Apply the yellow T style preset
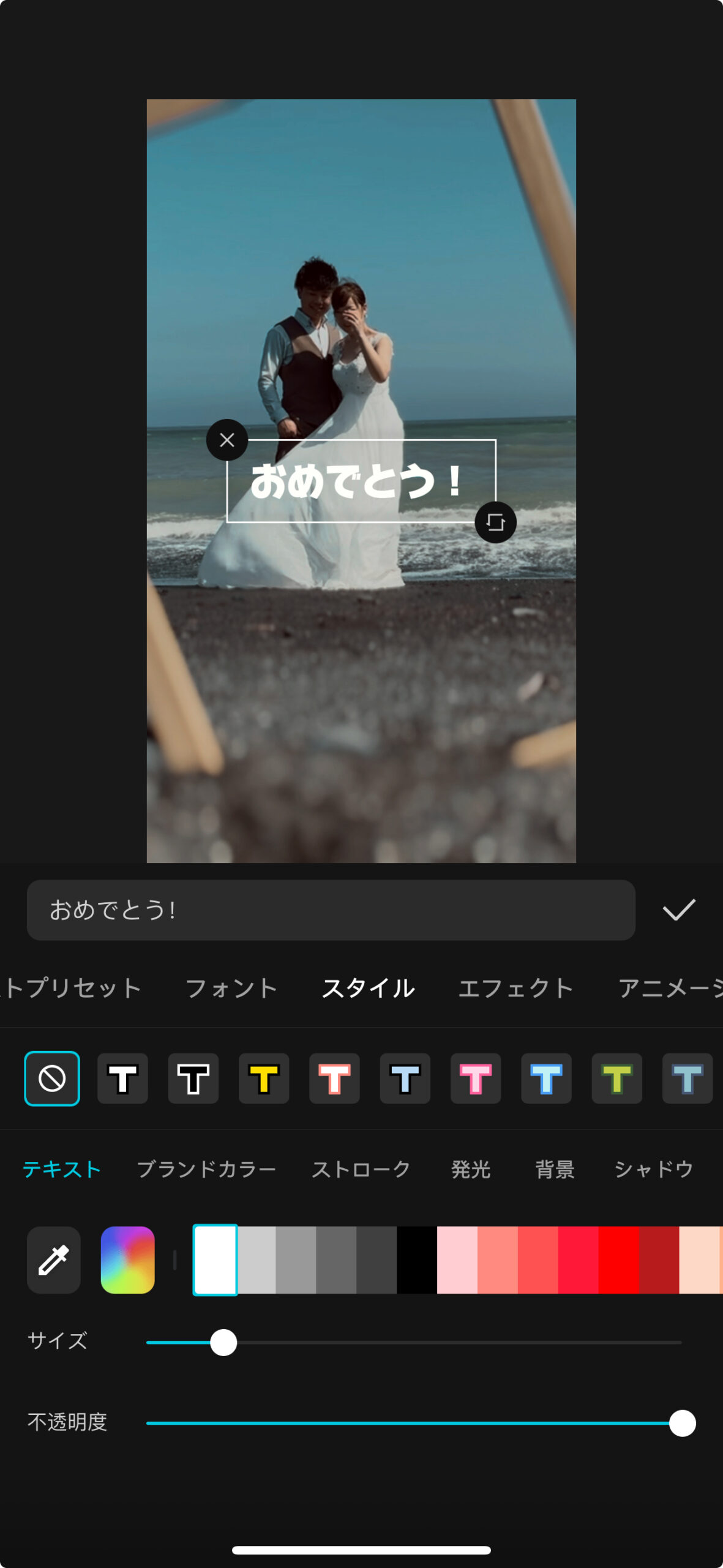This screenshot has height=1568, width=723. click(x=264, y=1078)
